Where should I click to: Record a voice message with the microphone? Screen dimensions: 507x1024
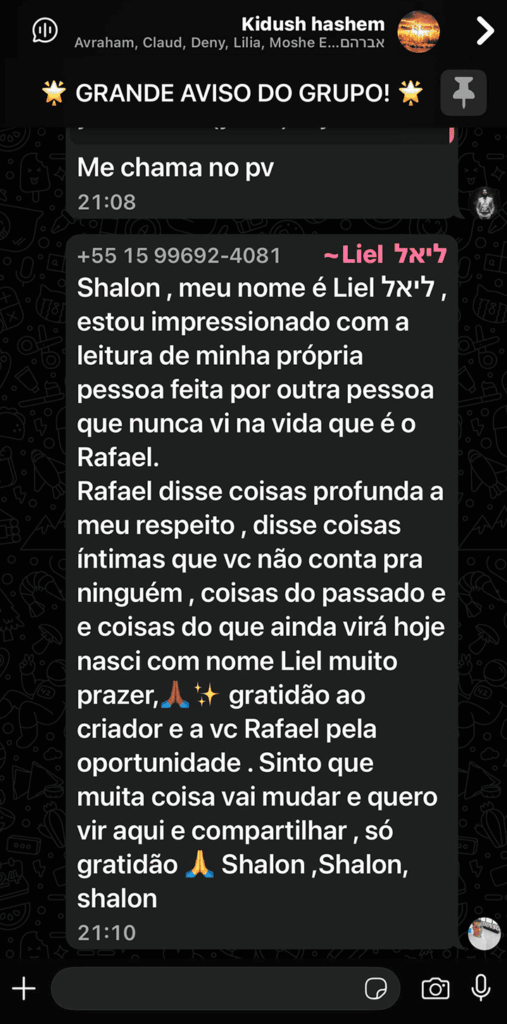coord(482,988)
